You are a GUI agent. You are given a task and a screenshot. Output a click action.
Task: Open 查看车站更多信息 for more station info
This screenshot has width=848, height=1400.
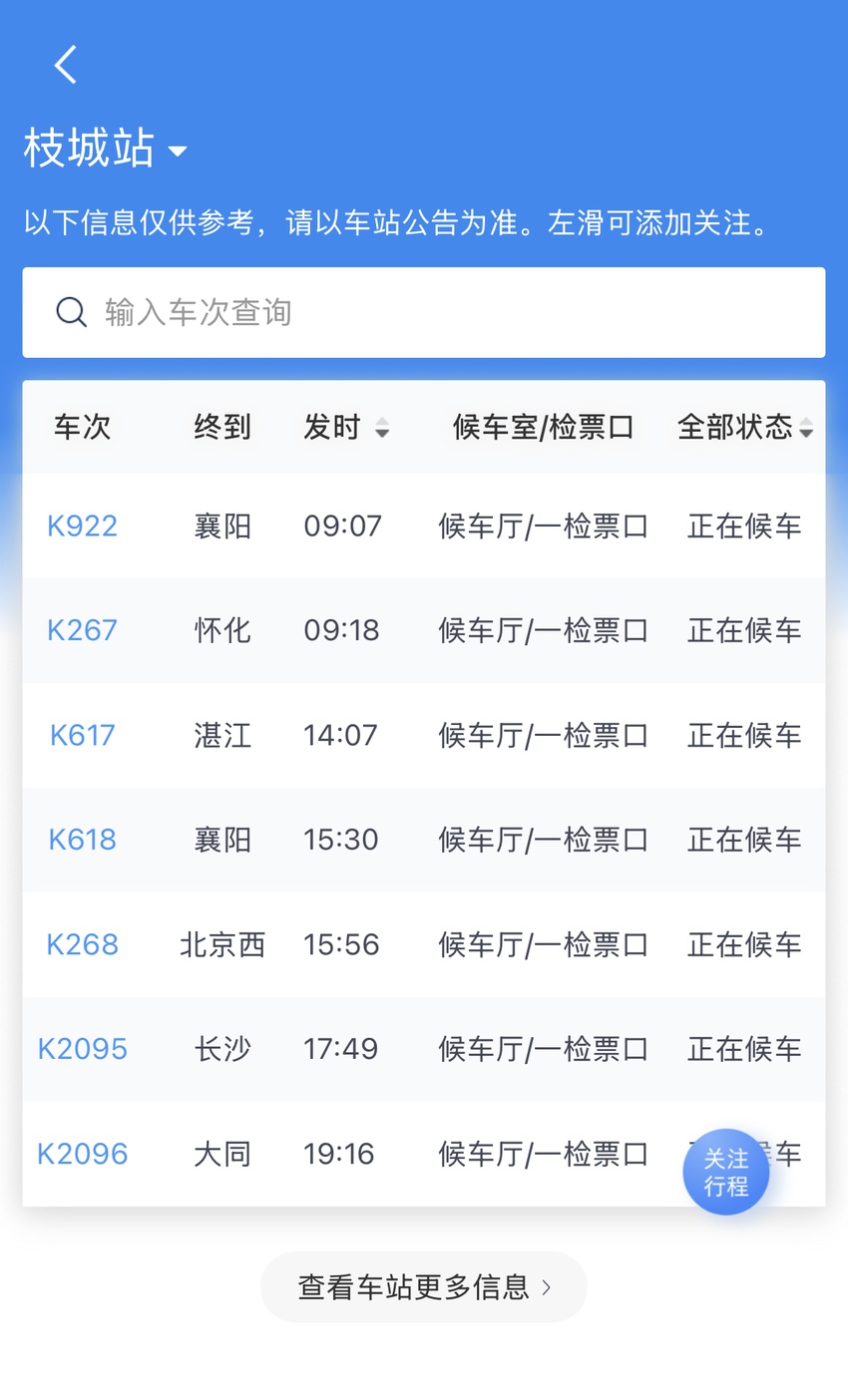click(x=424, y=1287)
